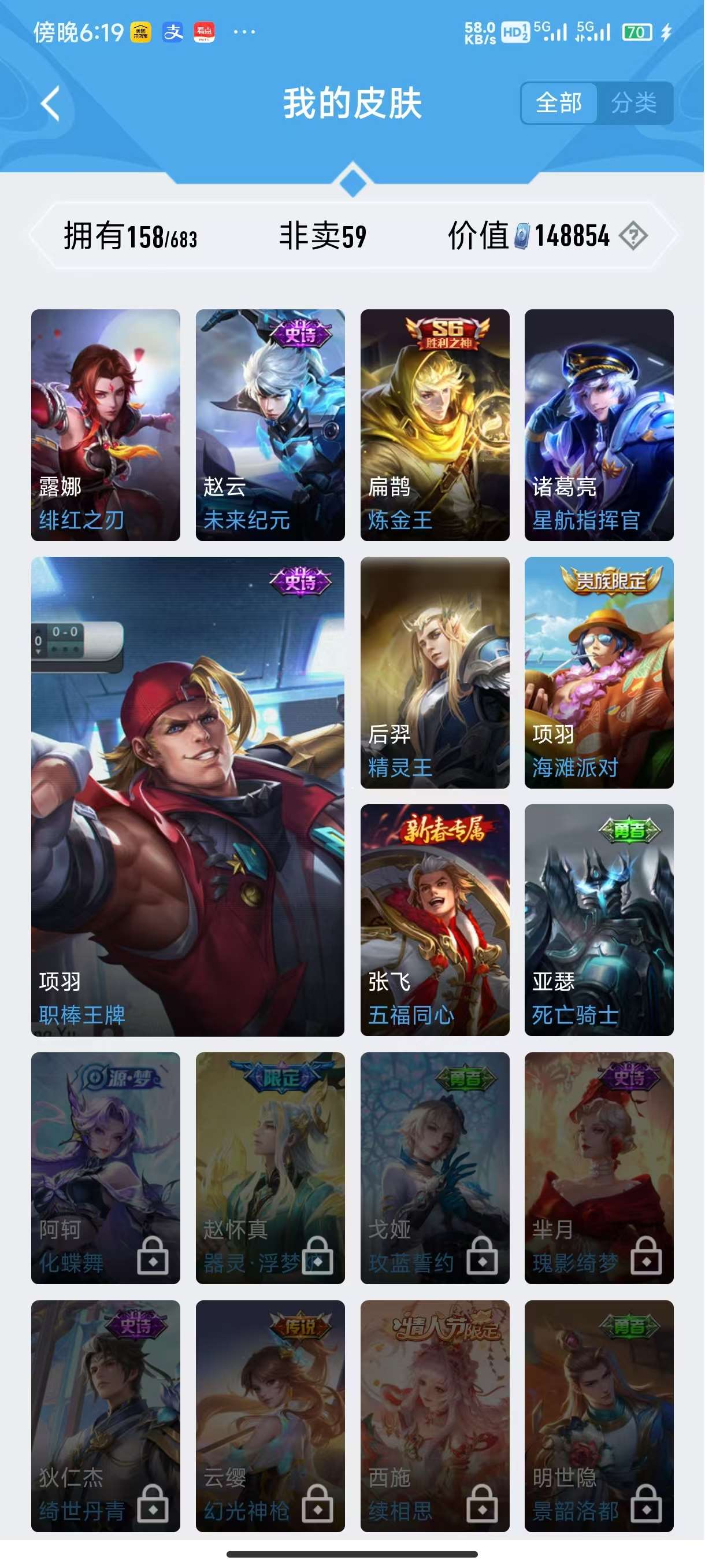
Task: View locked 云缨 幻光神枪 skin
Action: 270,1415
